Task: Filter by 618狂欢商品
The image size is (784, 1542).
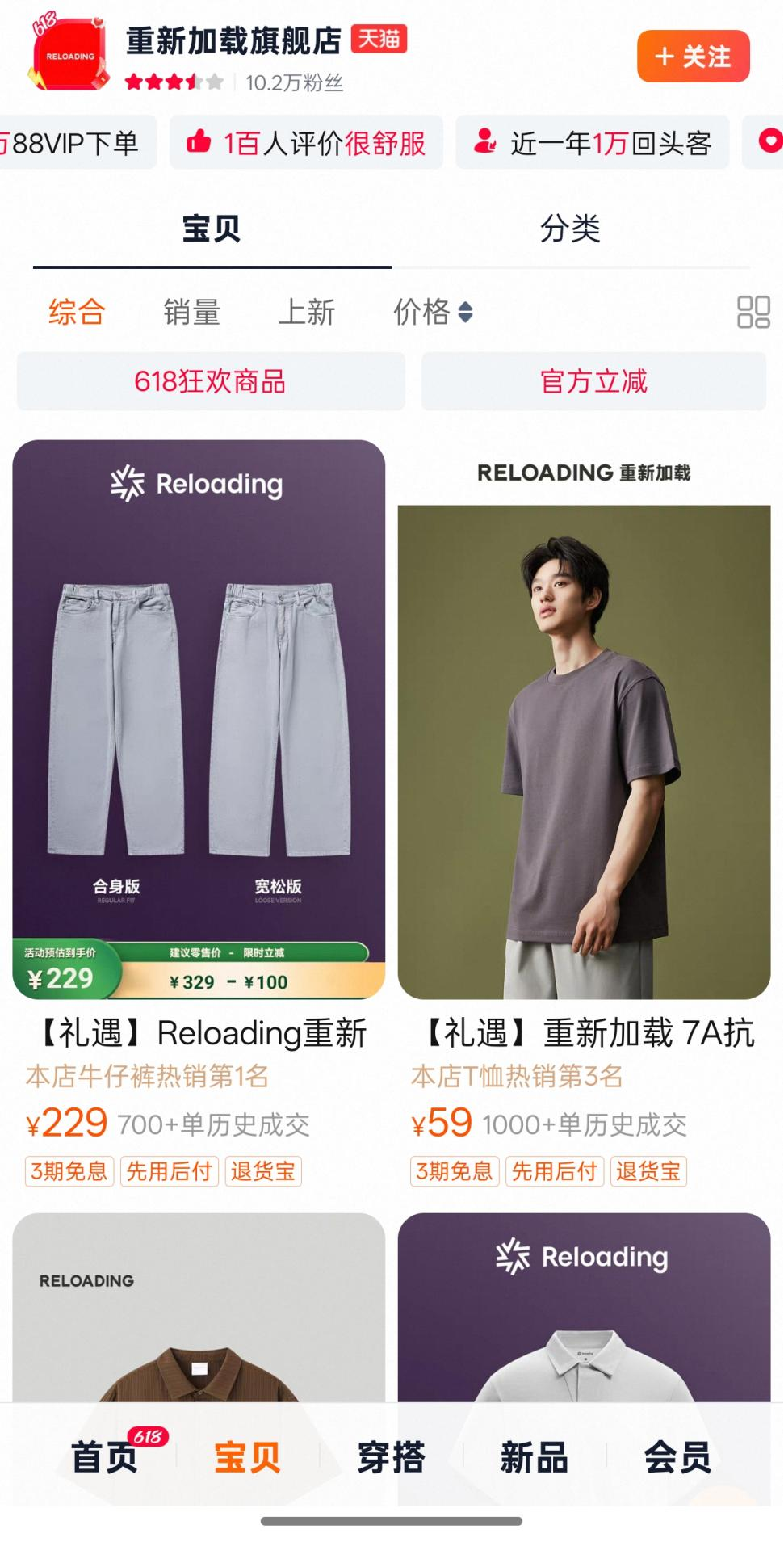Action: (211, 381)
